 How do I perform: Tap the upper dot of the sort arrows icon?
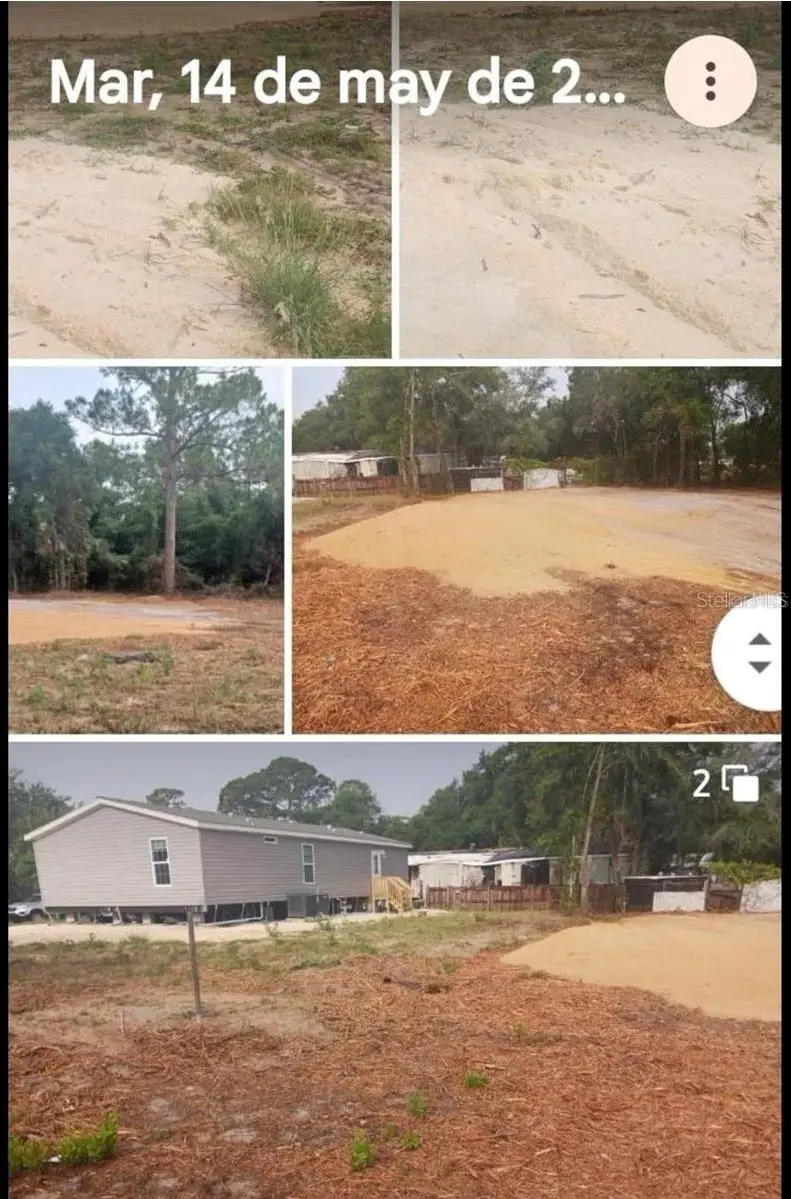pos(759,641)
